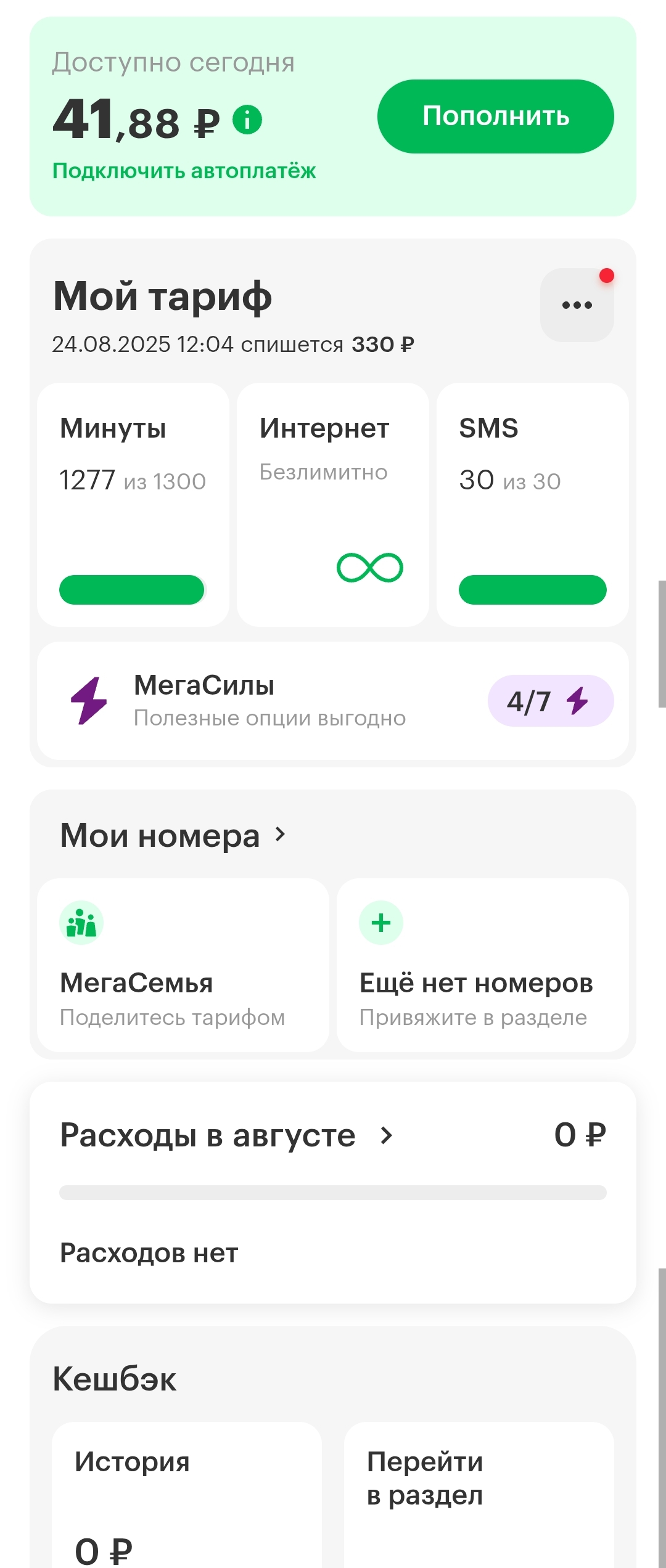Image resolution: width=666 pixels, height=1568 pixels.
Task: Tap the Пополнить top-up button
Action: click(495, 116)
